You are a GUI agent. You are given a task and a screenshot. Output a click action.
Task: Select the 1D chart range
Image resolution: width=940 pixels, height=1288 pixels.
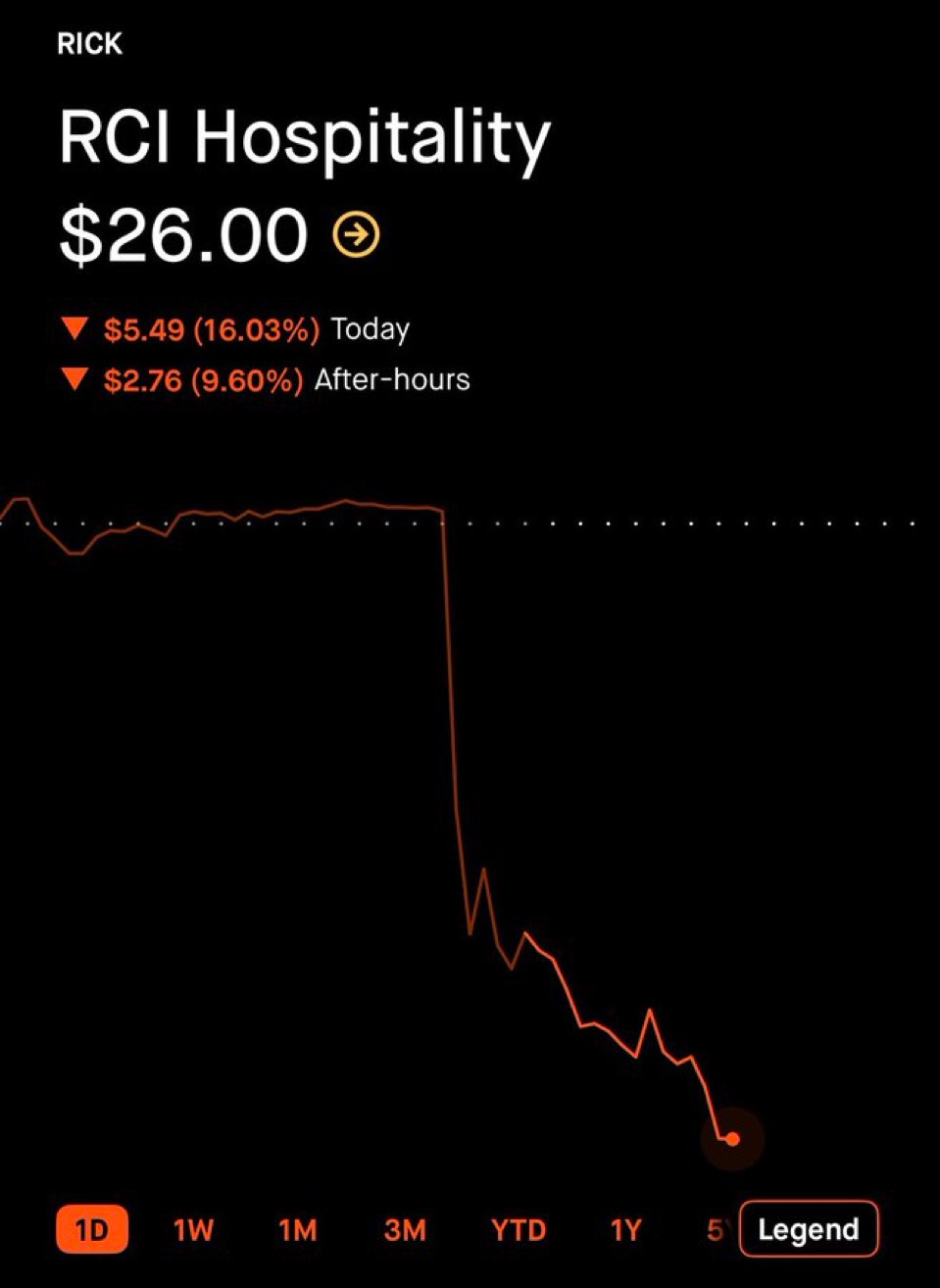(x=91, y=1229)
